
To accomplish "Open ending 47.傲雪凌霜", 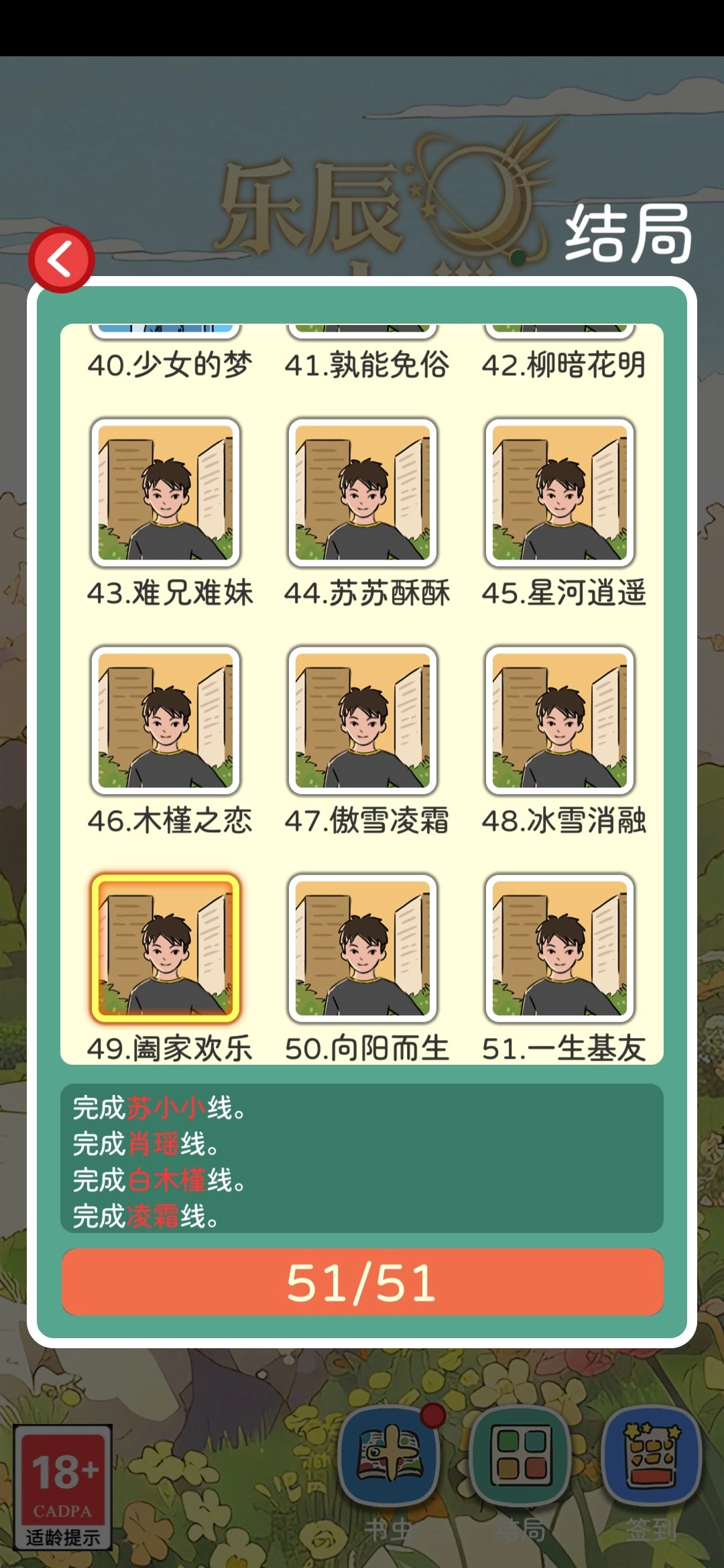I will (363, 720).
